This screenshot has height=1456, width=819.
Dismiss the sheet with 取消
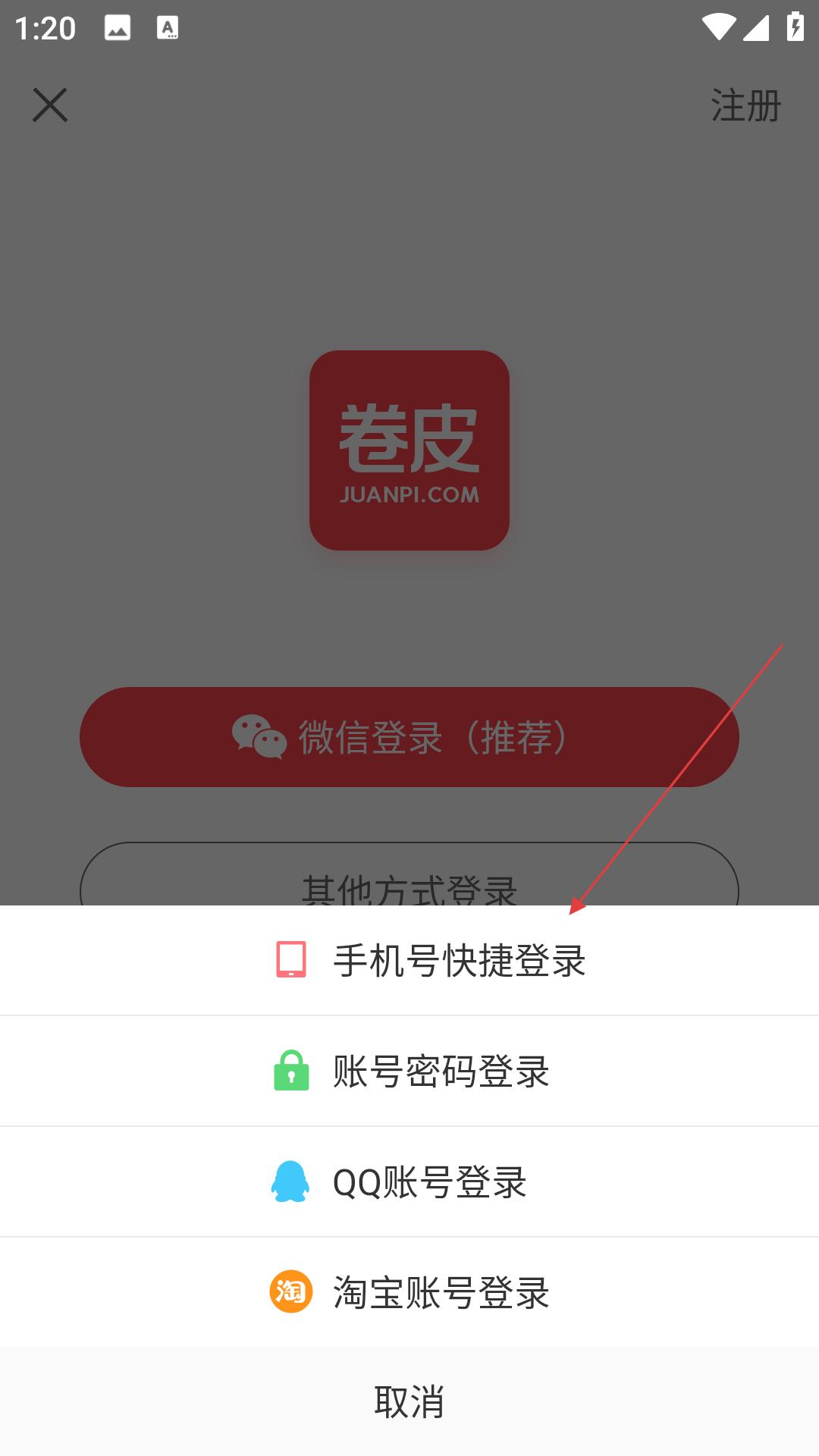[x=409, y=1401]
